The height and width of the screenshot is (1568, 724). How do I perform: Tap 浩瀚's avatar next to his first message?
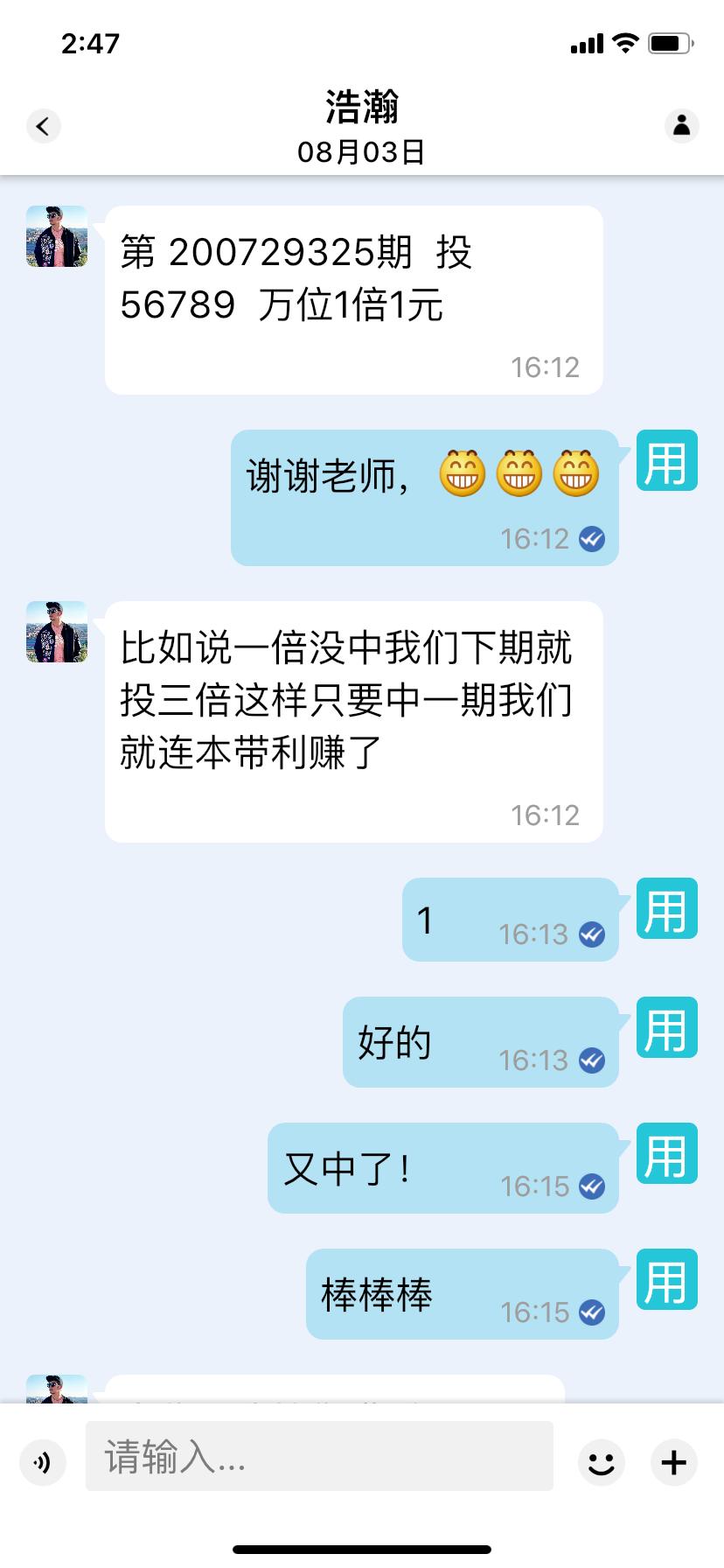(x=55, y=239)
